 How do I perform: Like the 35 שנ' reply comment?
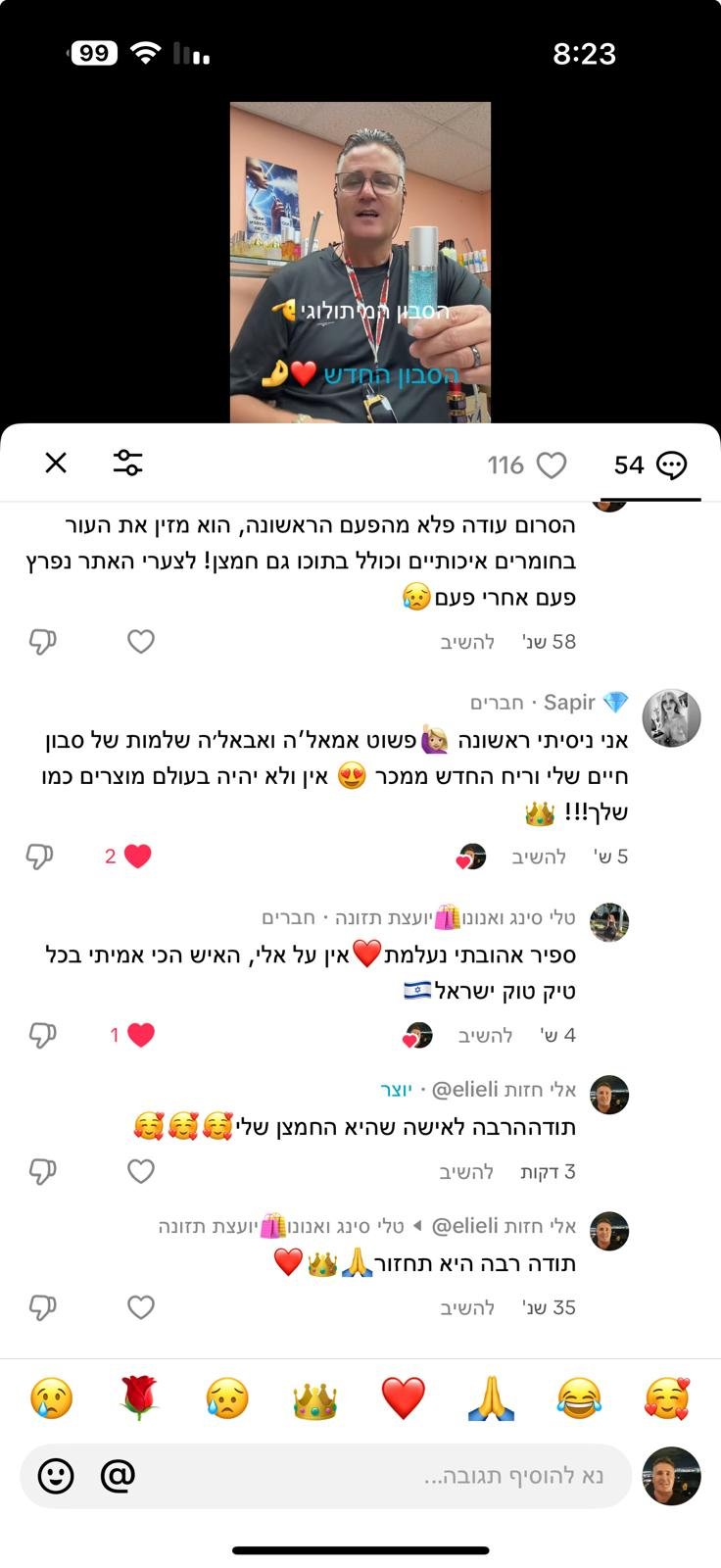141,1307
